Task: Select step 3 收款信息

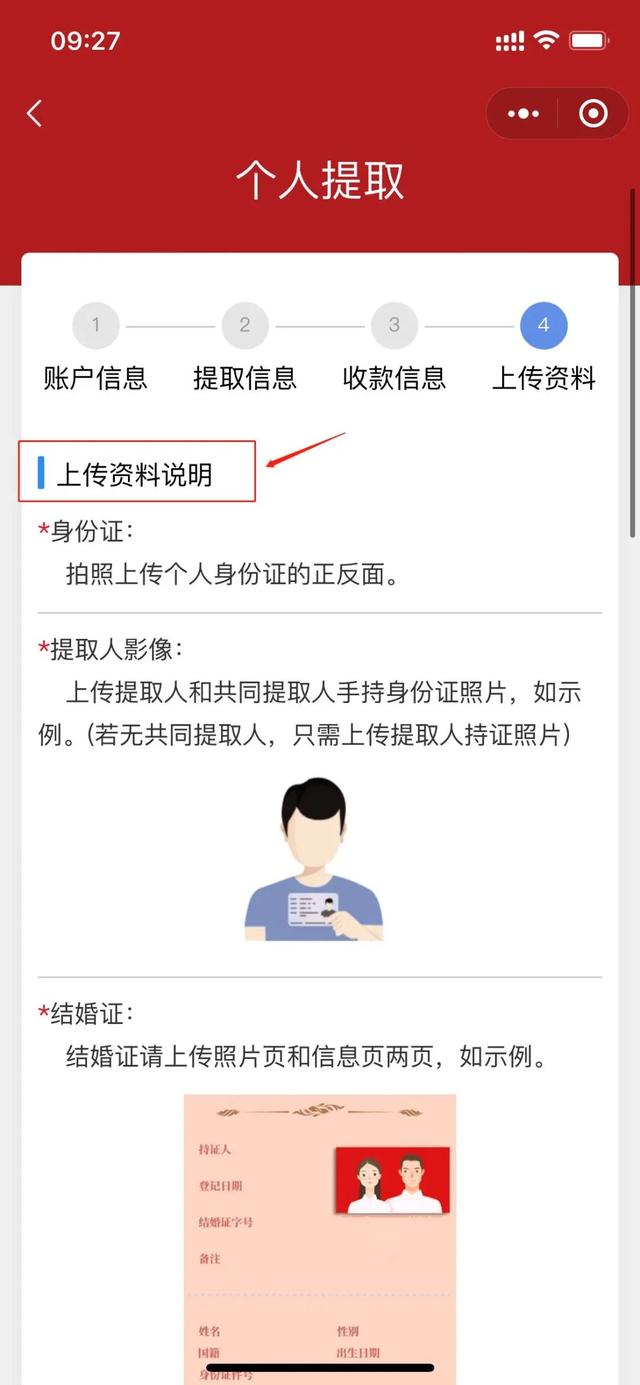Action: (x=394, y=347)
